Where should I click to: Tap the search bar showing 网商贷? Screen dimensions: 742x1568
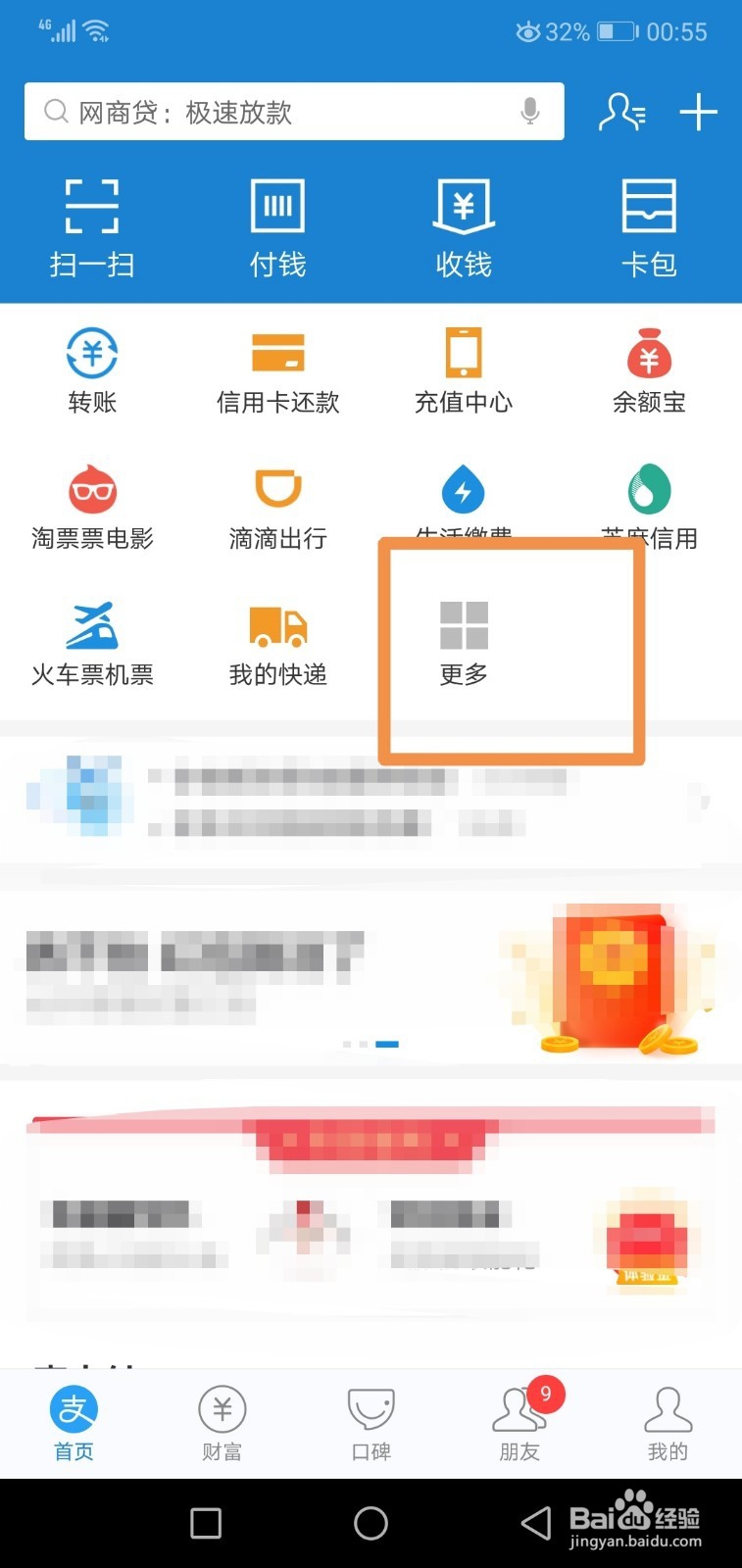(274, 112)
